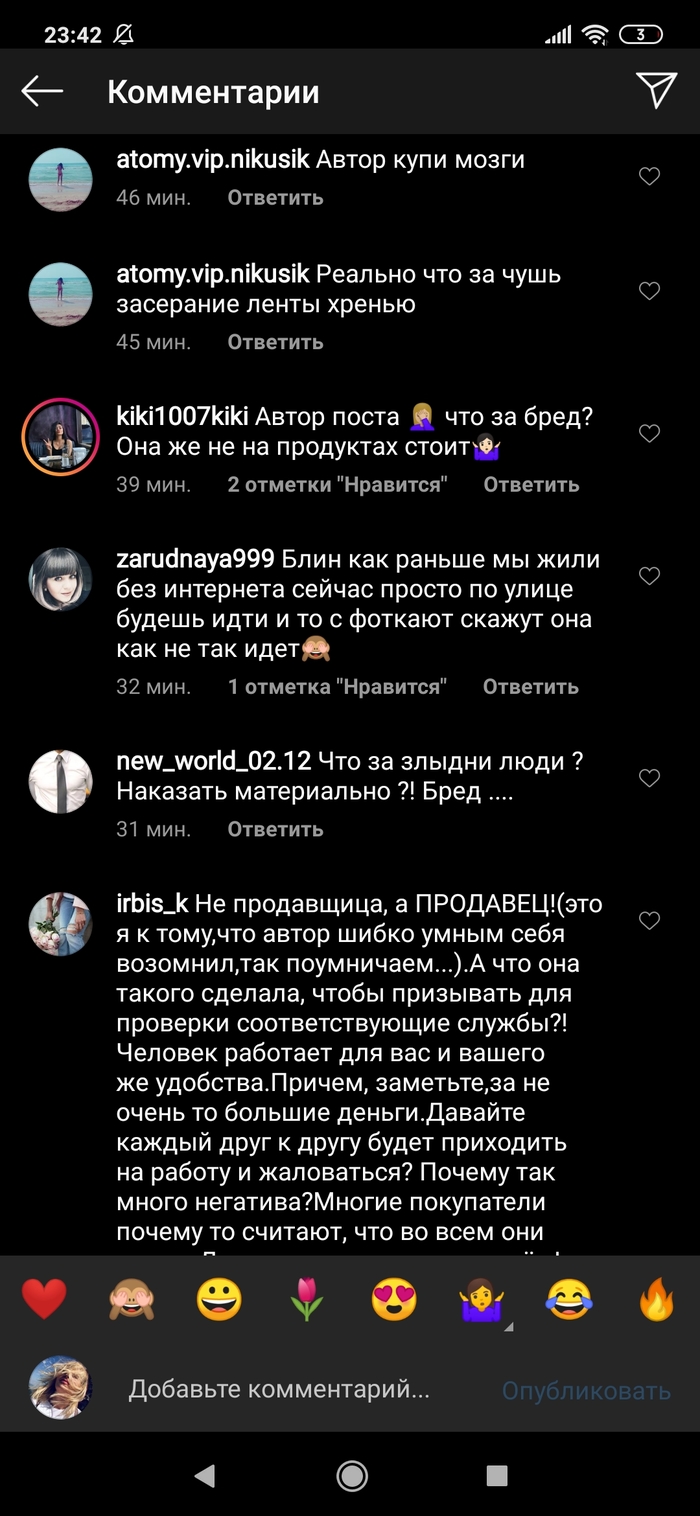
Task: Open the direct share paper-plane icon
Action: 656,90
